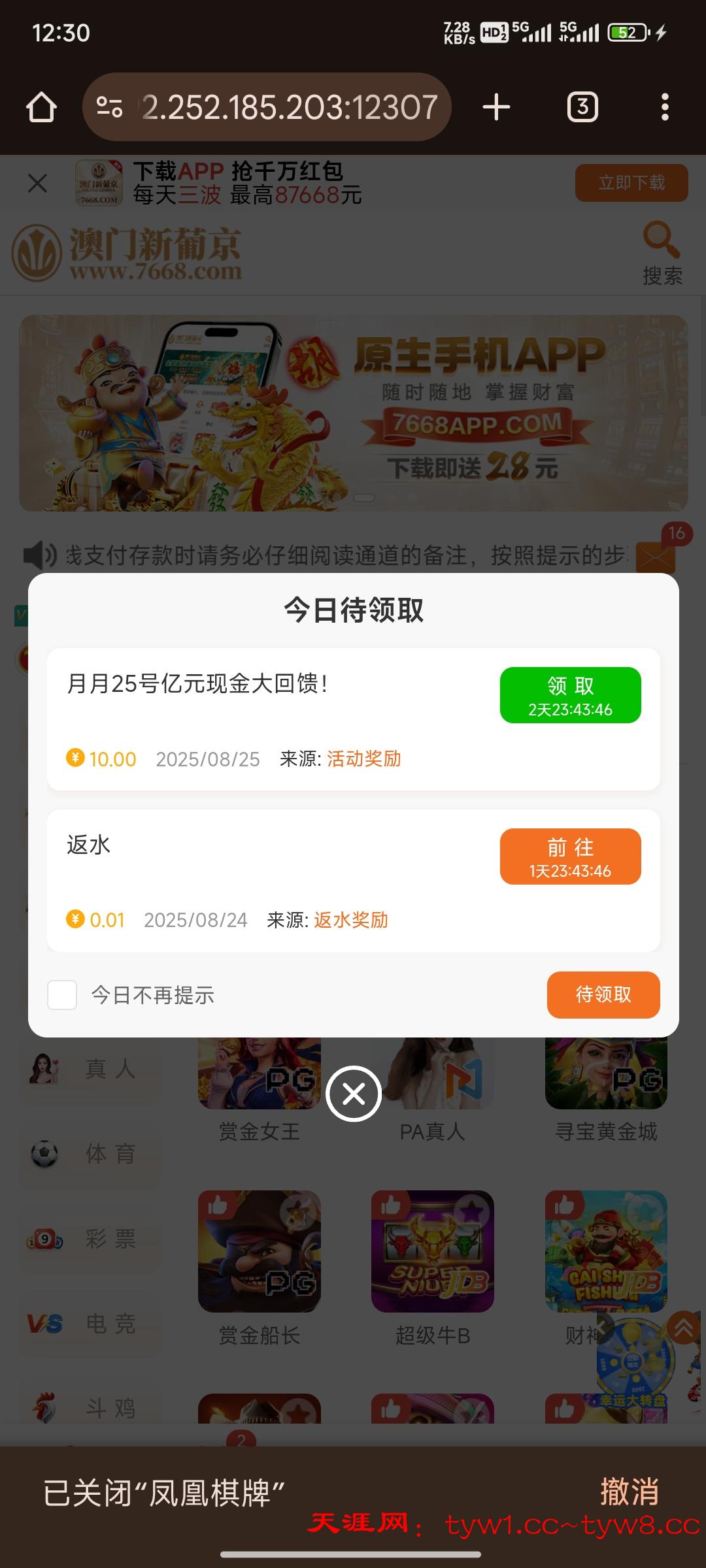The height and width of the screenshot is (1568, 706).
Task: Tap the orange 前往 button for 返水
Action: tap(570, 857)
